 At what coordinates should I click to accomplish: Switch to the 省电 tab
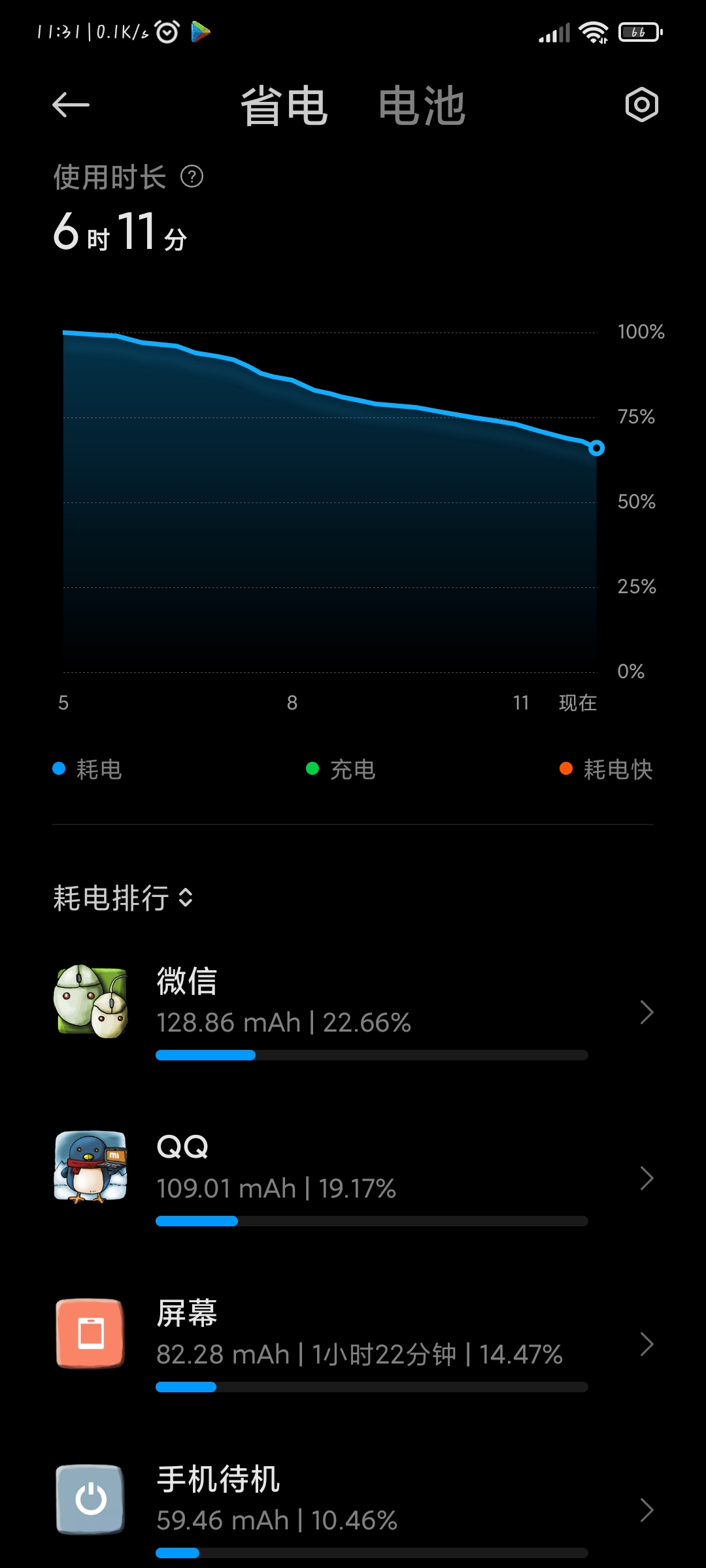pos(284,106)
